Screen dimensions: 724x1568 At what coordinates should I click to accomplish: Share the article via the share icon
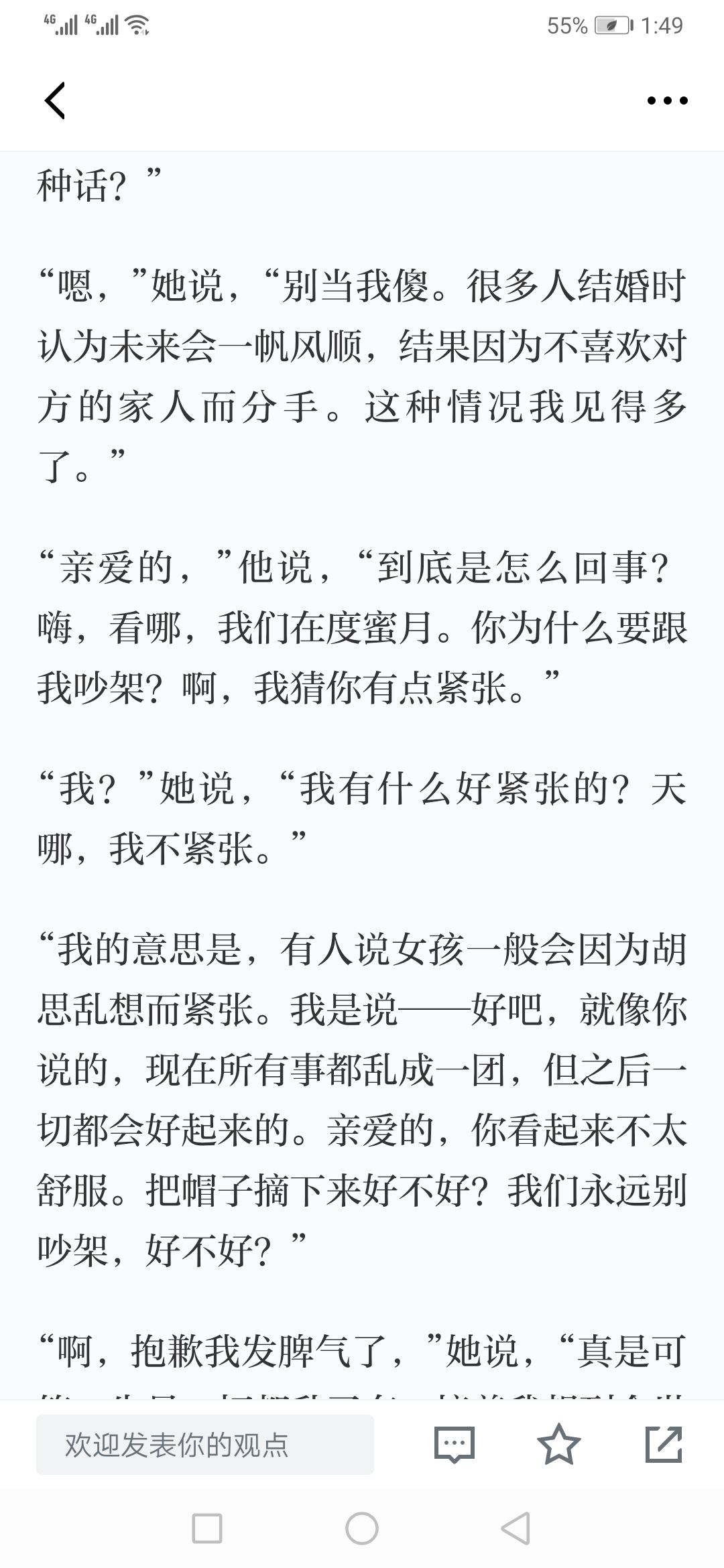664,1445
